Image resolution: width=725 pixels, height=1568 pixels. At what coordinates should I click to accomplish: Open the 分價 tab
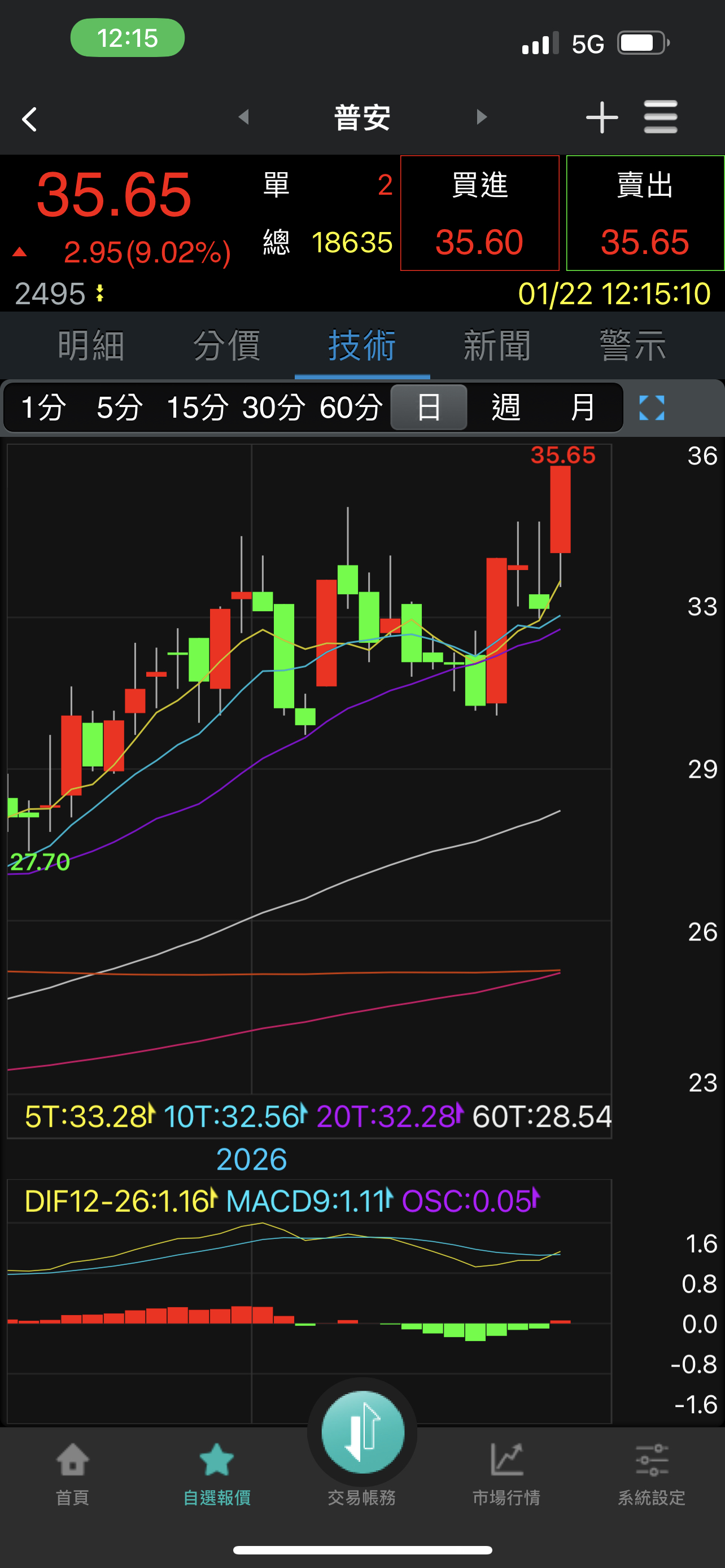pos(227,346)
